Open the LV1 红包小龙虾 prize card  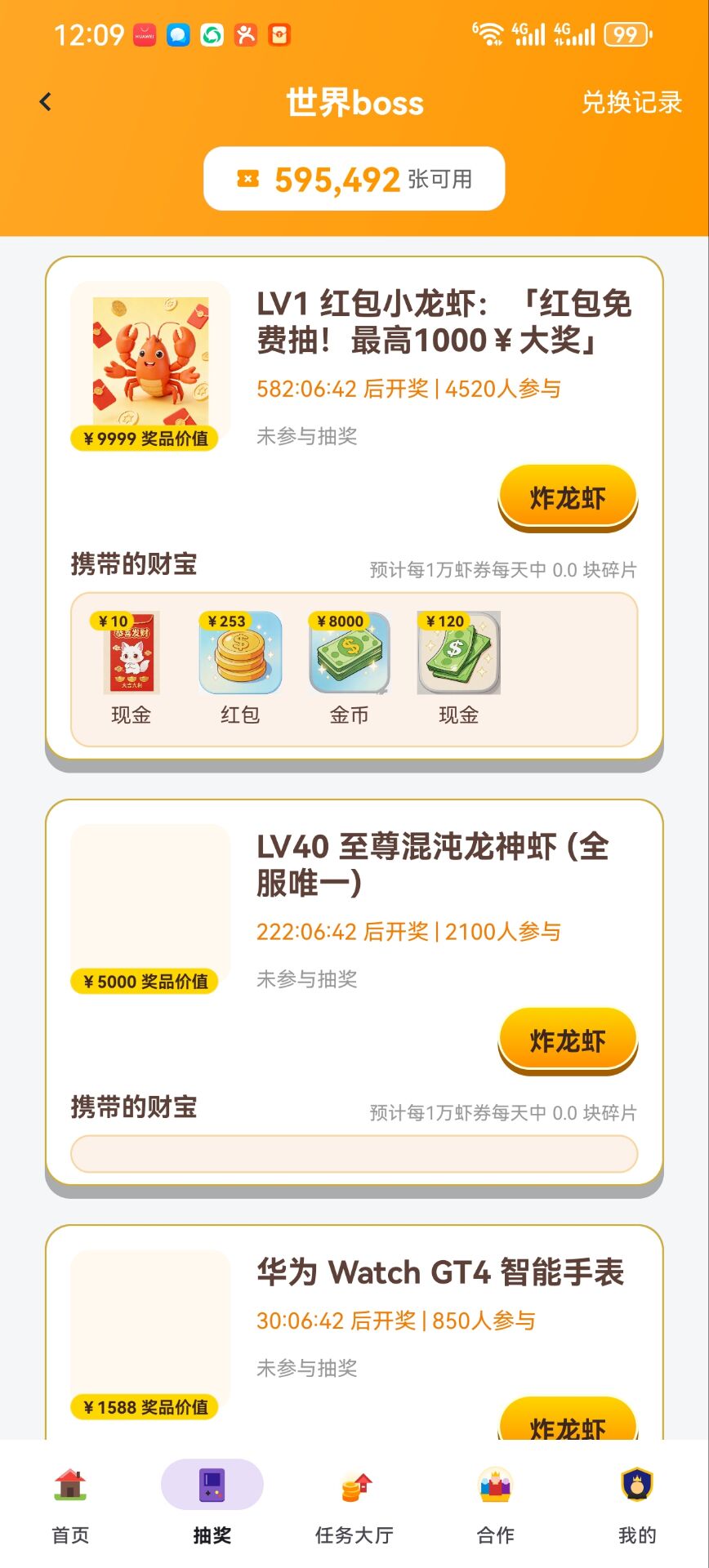(444, 322)
